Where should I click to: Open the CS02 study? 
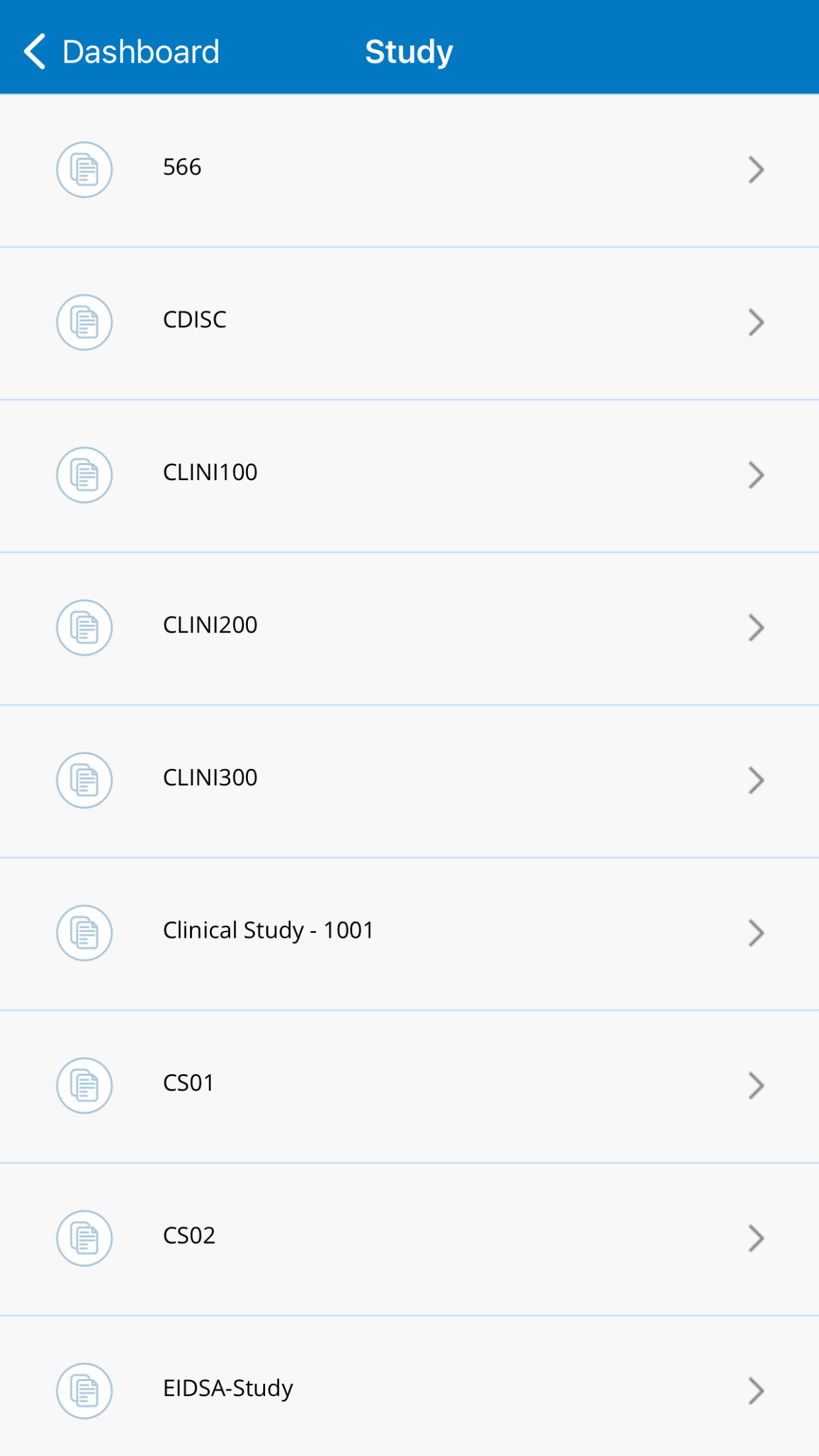pyautogui.click(x=409, y=1238)
